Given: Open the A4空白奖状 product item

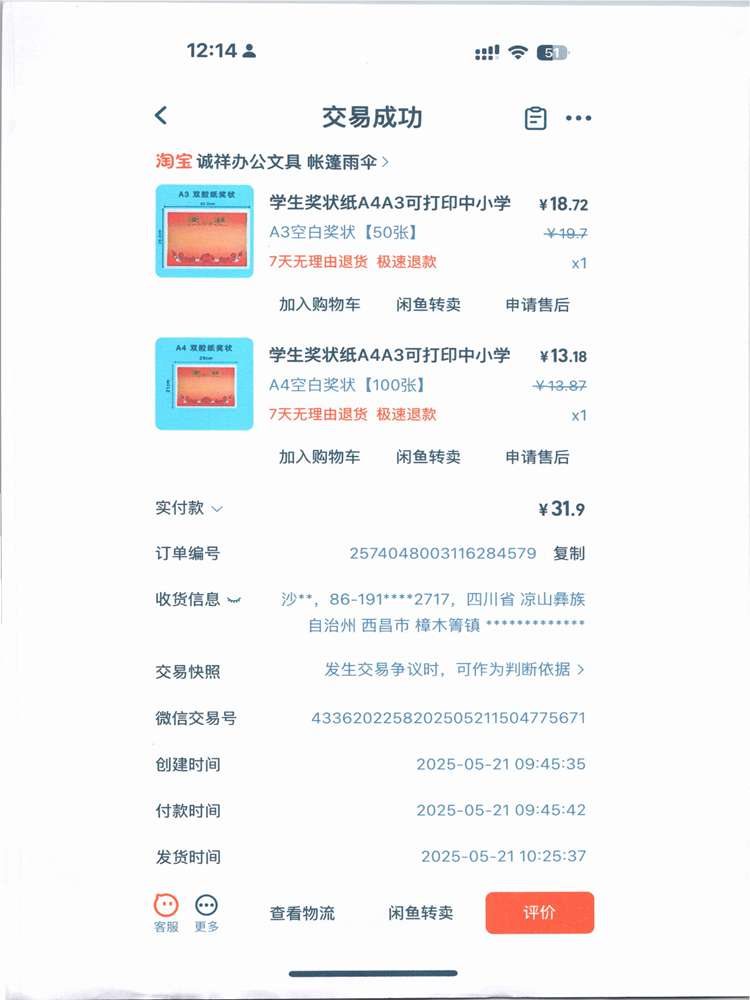Looking at the screenshot, I should [x=390, y=355].
